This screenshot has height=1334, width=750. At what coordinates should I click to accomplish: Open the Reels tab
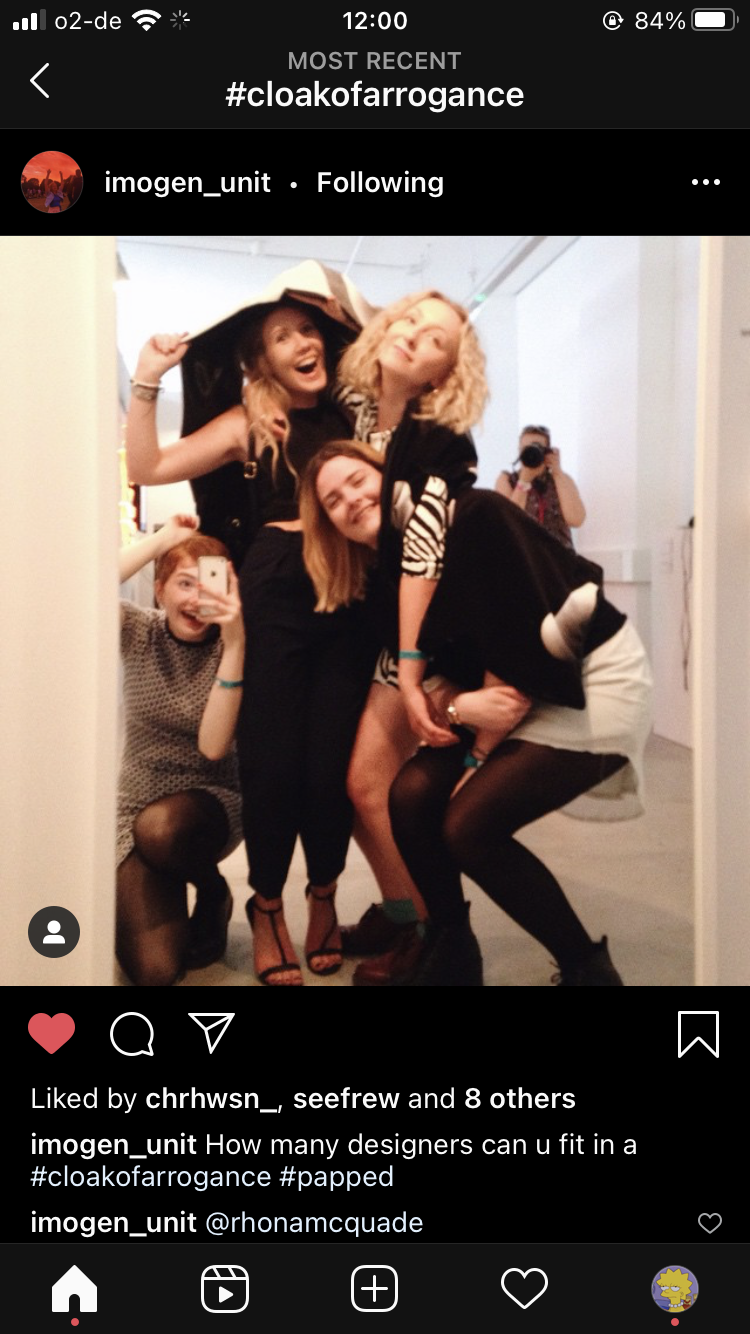tap(225, 1288)
